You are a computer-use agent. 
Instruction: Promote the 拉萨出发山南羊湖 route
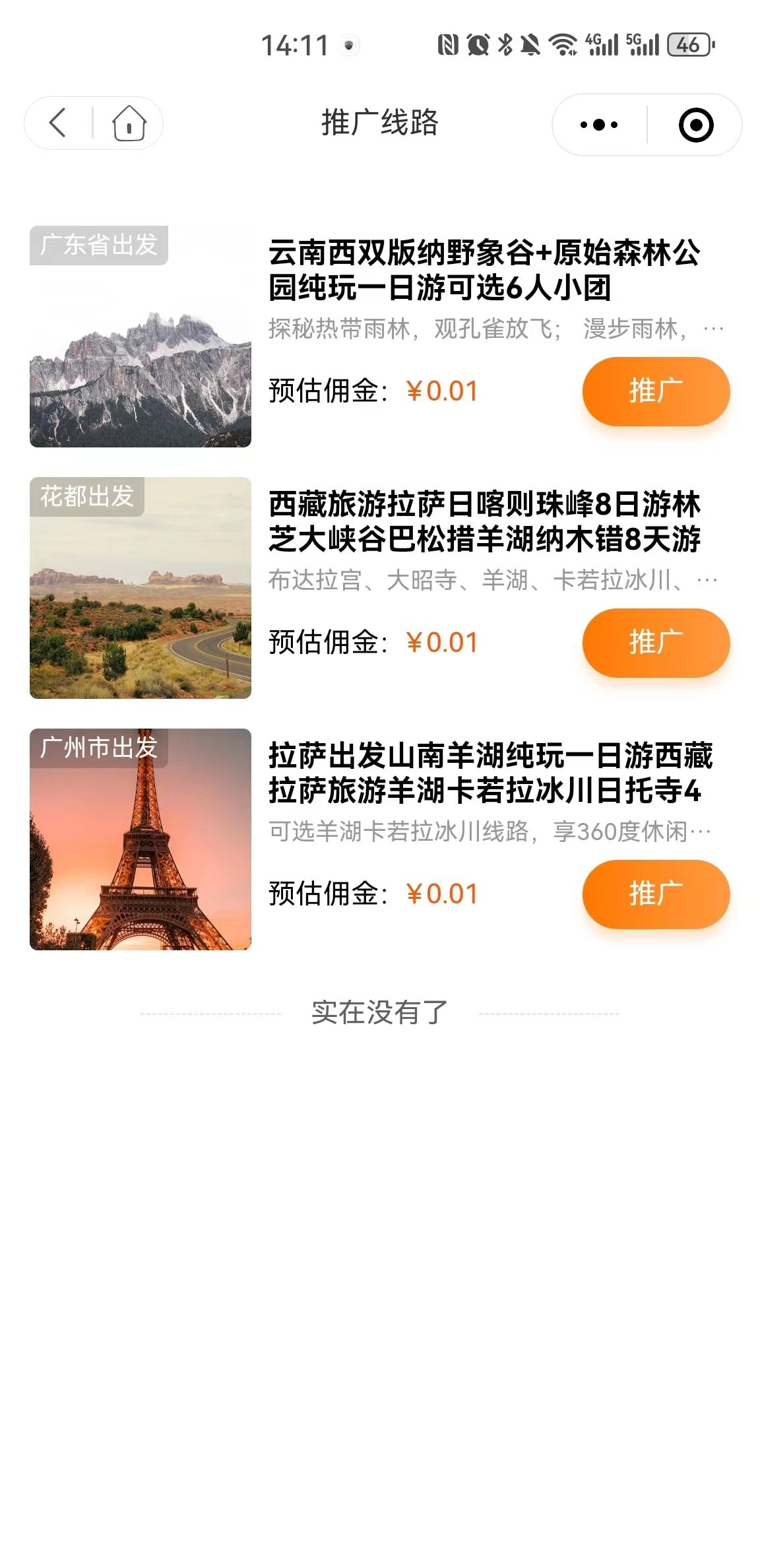click(x=656, y=894)
